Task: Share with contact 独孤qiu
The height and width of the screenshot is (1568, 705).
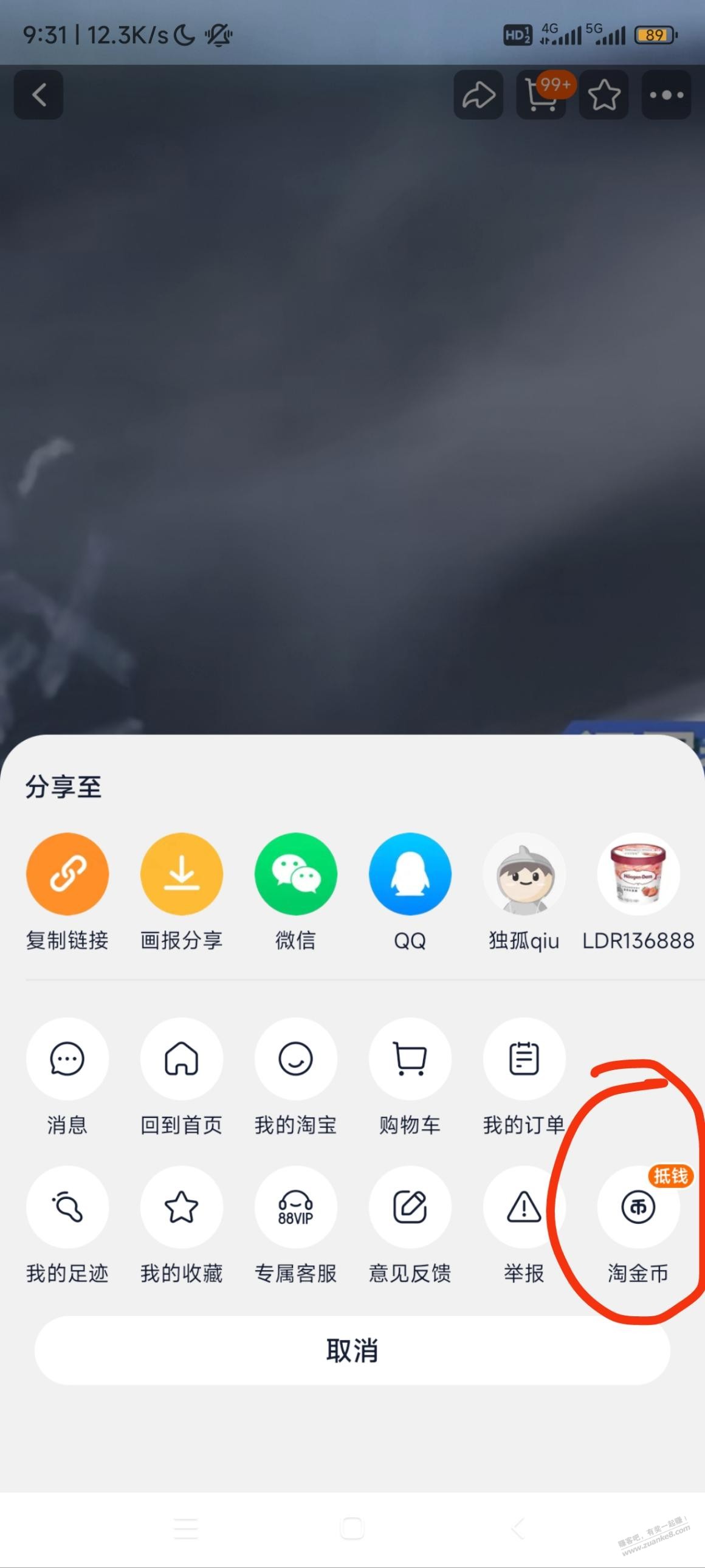Action: click(524, 874)
